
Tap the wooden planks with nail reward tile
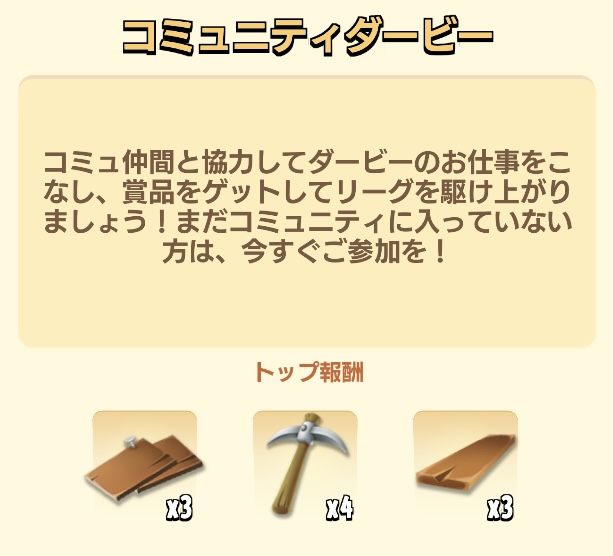point(144,465)
